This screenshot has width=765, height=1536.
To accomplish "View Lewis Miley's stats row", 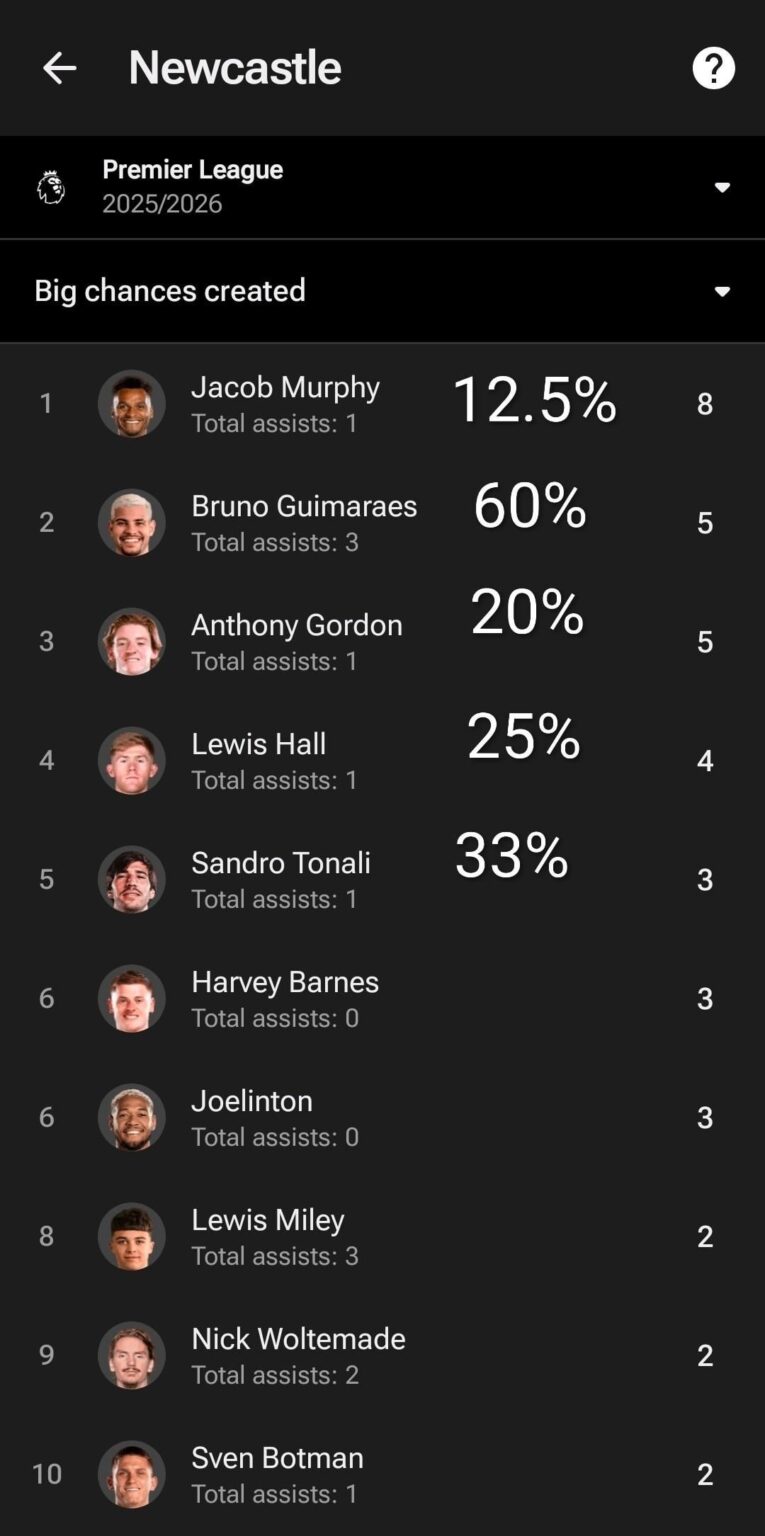I will click(268, 1236).
